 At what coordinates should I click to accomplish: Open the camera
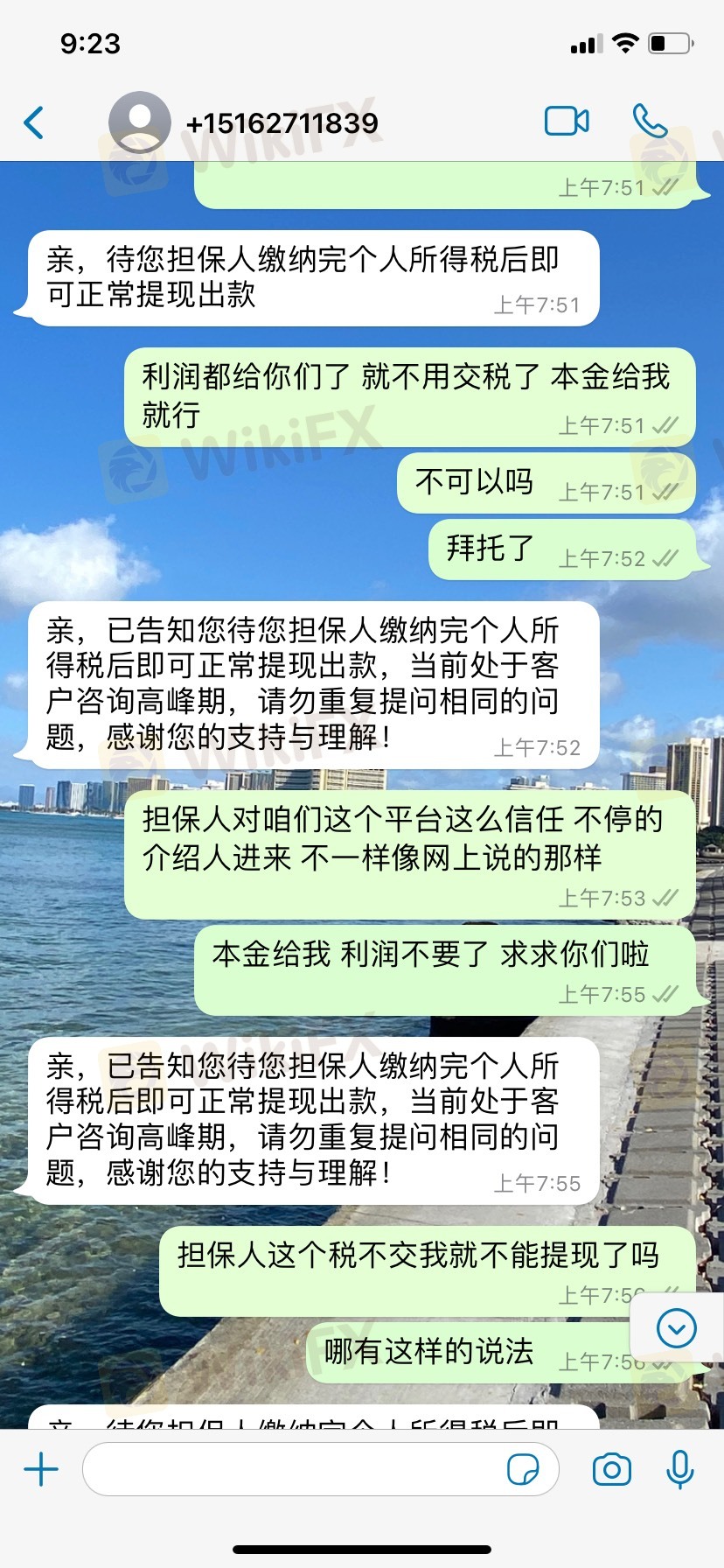tap(611, 1469)
